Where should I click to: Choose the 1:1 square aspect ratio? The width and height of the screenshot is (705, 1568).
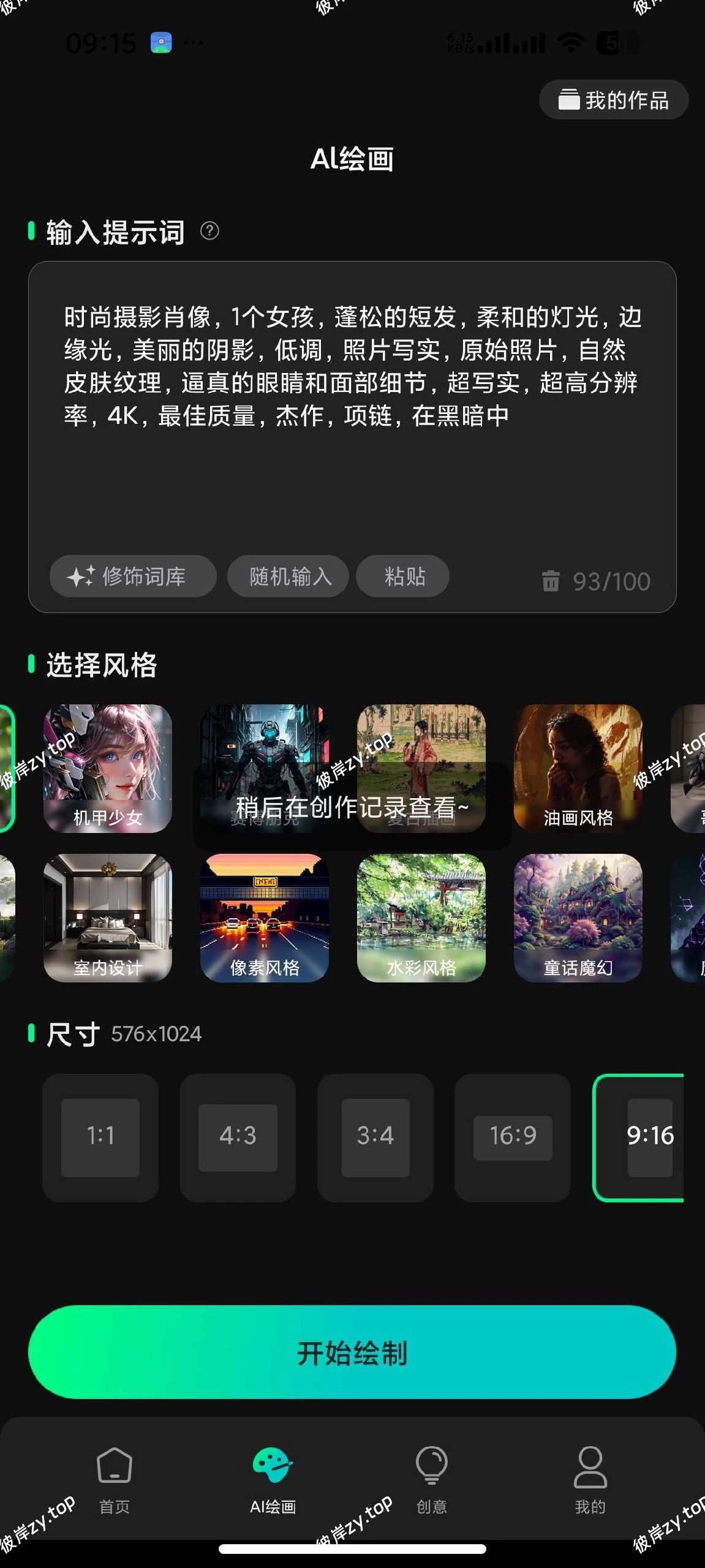click(100, 1137)
